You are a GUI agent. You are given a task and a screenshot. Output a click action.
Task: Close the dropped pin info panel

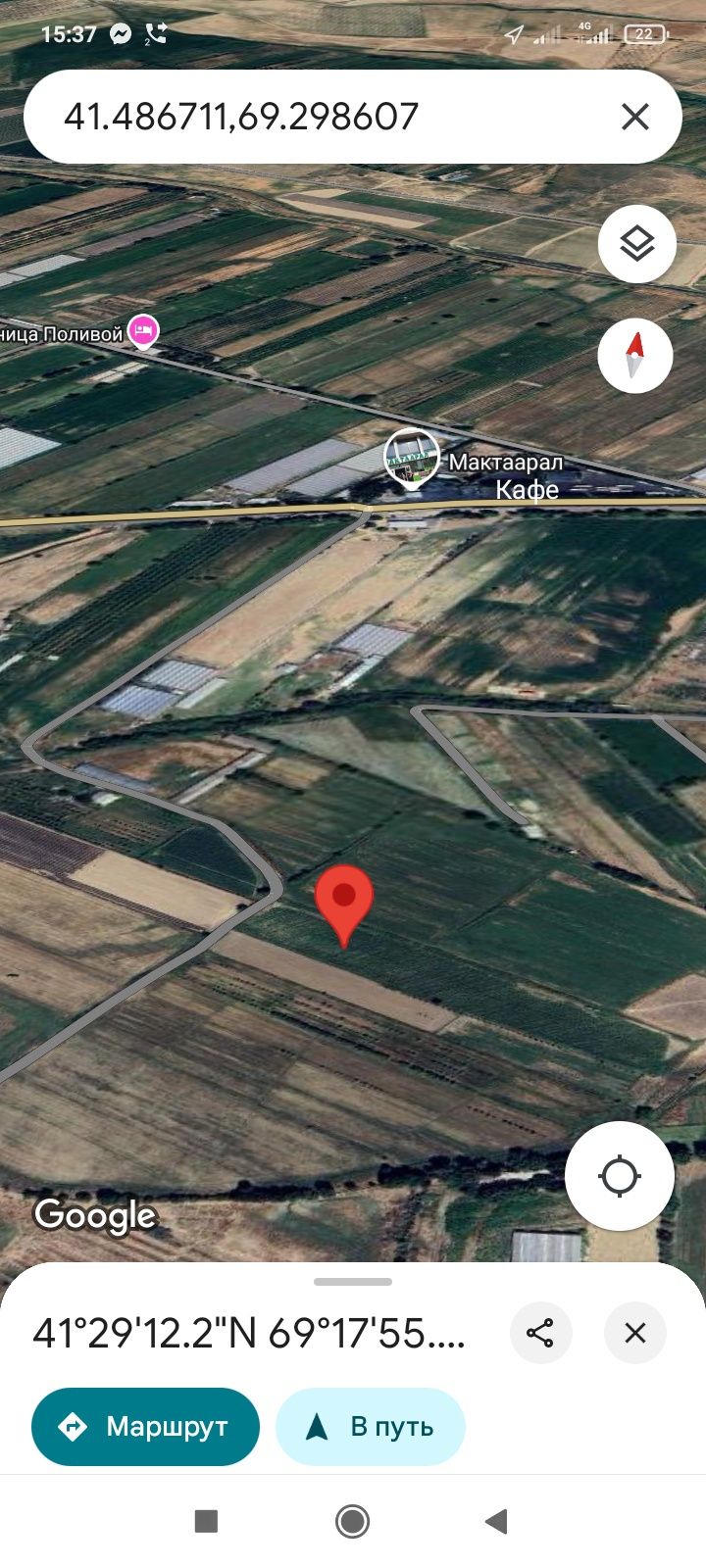[x=635, y=1333]
